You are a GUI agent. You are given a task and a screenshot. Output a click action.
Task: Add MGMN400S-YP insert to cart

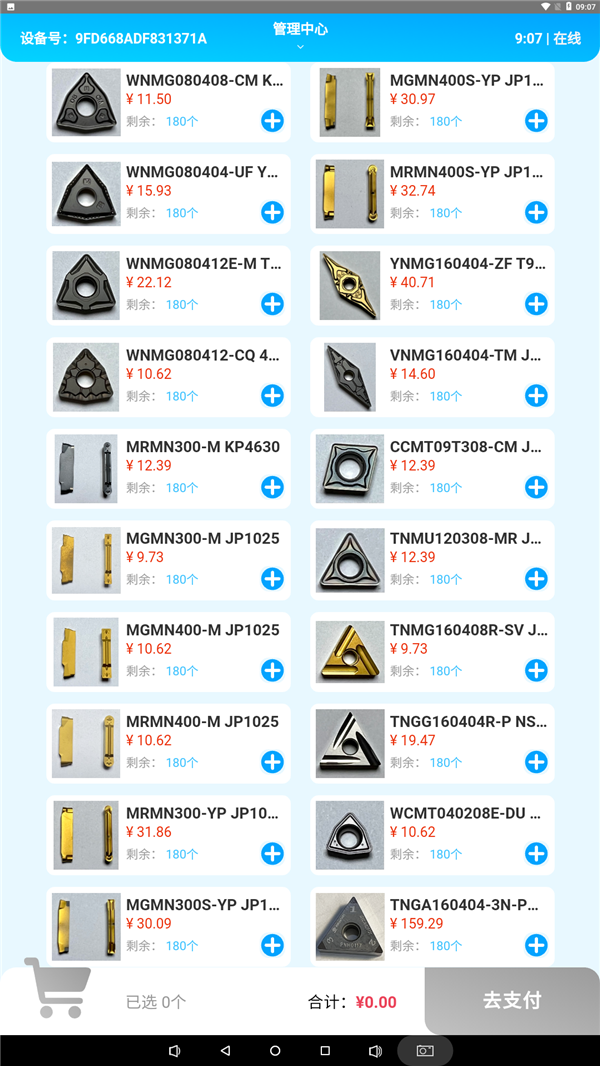click(x=536, y=121)
